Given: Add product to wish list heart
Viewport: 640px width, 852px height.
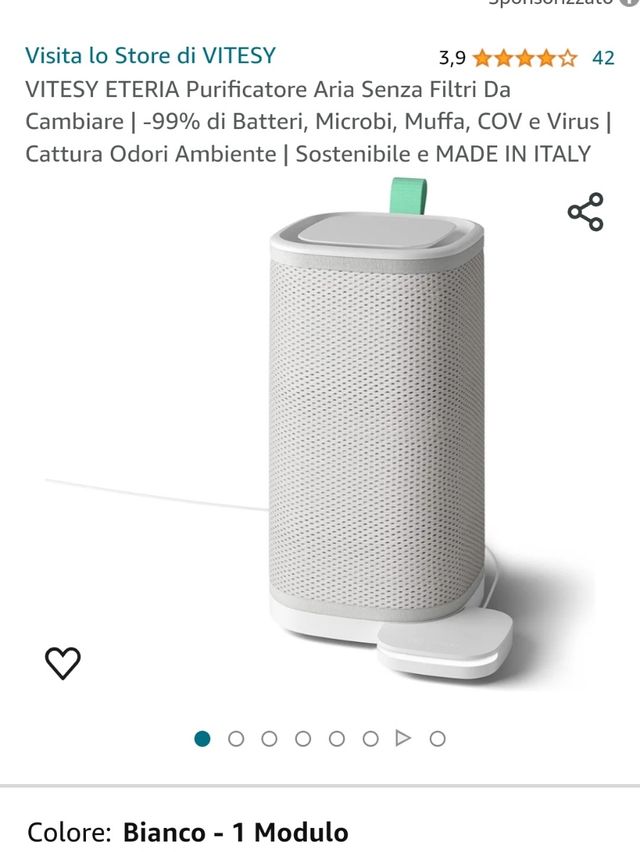Looking at the screenshot, I should (x=63, y=662).
